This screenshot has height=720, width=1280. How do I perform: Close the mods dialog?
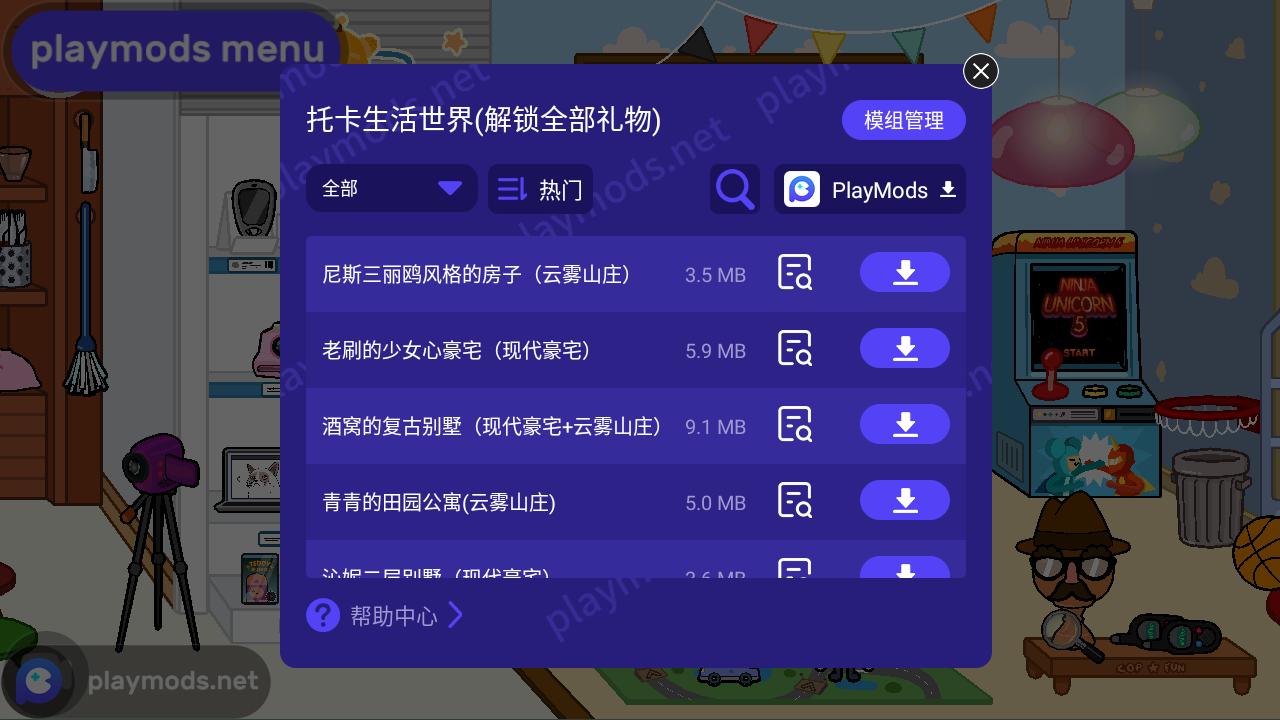click(x=980, y=71)
